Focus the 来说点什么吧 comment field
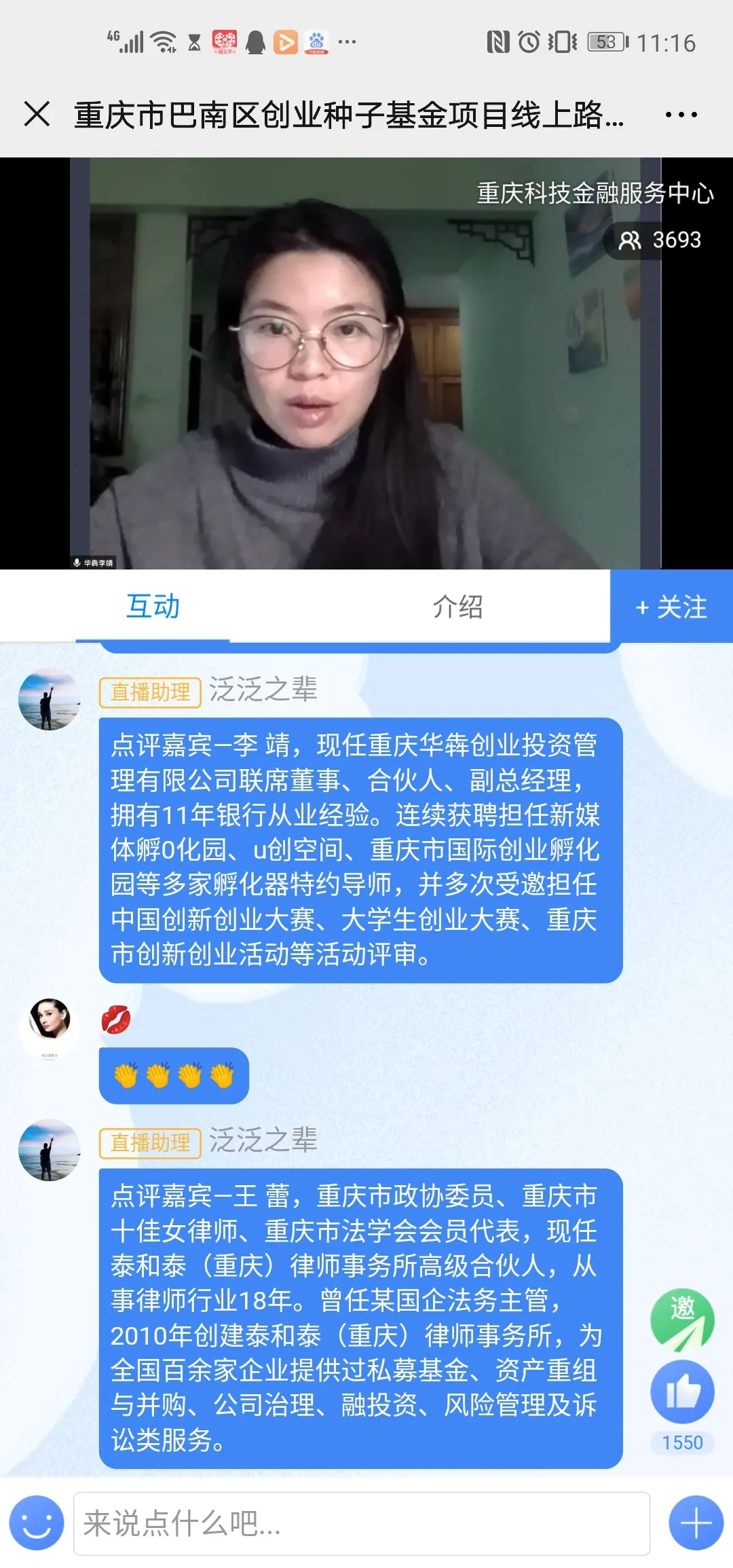This screenshot has width=733, height=1568. [361, 1523]
